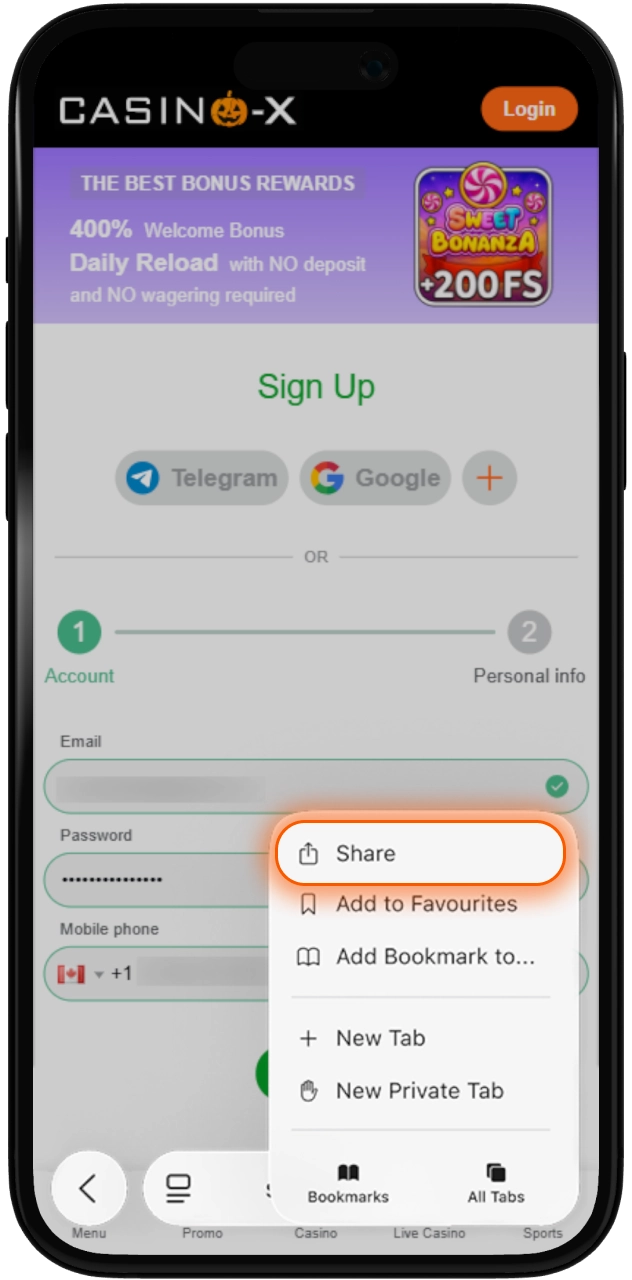The height and width of the screenshot is (1280, 632).
Task: Select Share in the browser menu
Action: tap(421, 853)
